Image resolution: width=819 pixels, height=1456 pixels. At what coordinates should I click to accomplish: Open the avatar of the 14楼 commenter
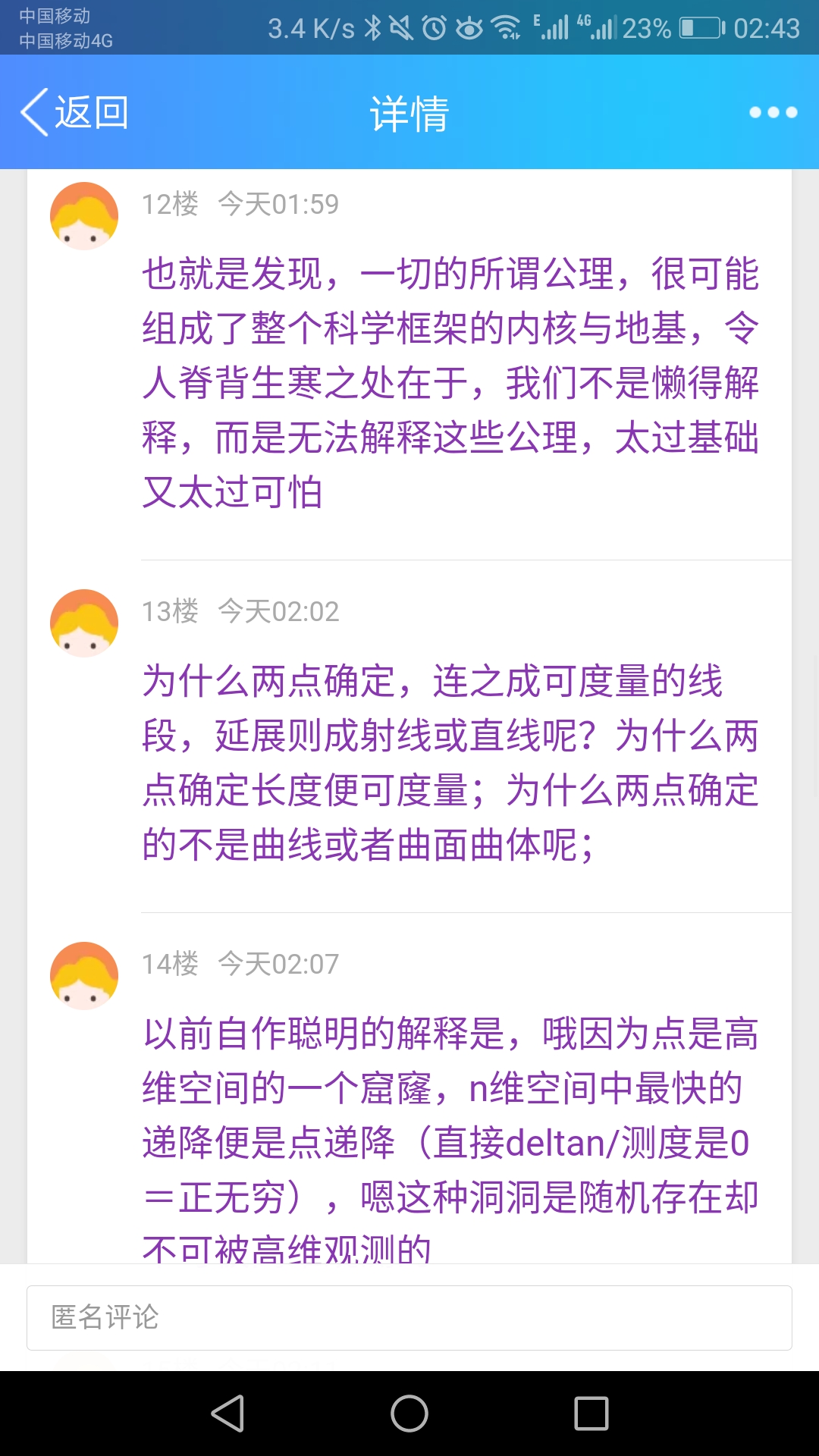pyautogui.click(x=84, y=976)
